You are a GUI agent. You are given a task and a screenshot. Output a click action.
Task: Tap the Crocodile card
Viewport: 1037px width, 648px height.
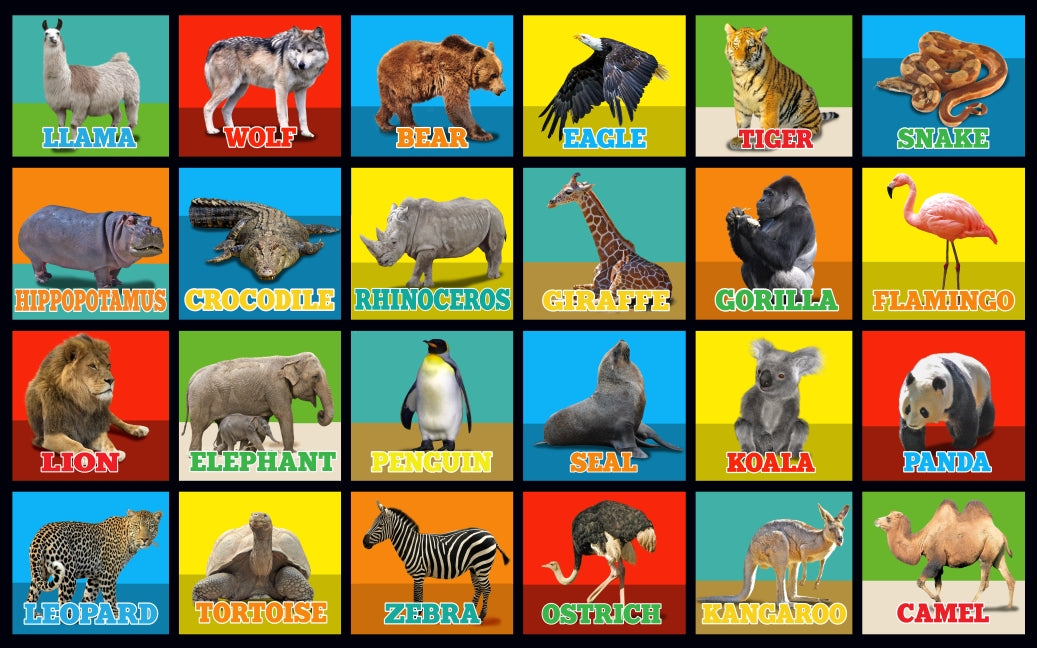pyautogui.click(x=260, y=243)
